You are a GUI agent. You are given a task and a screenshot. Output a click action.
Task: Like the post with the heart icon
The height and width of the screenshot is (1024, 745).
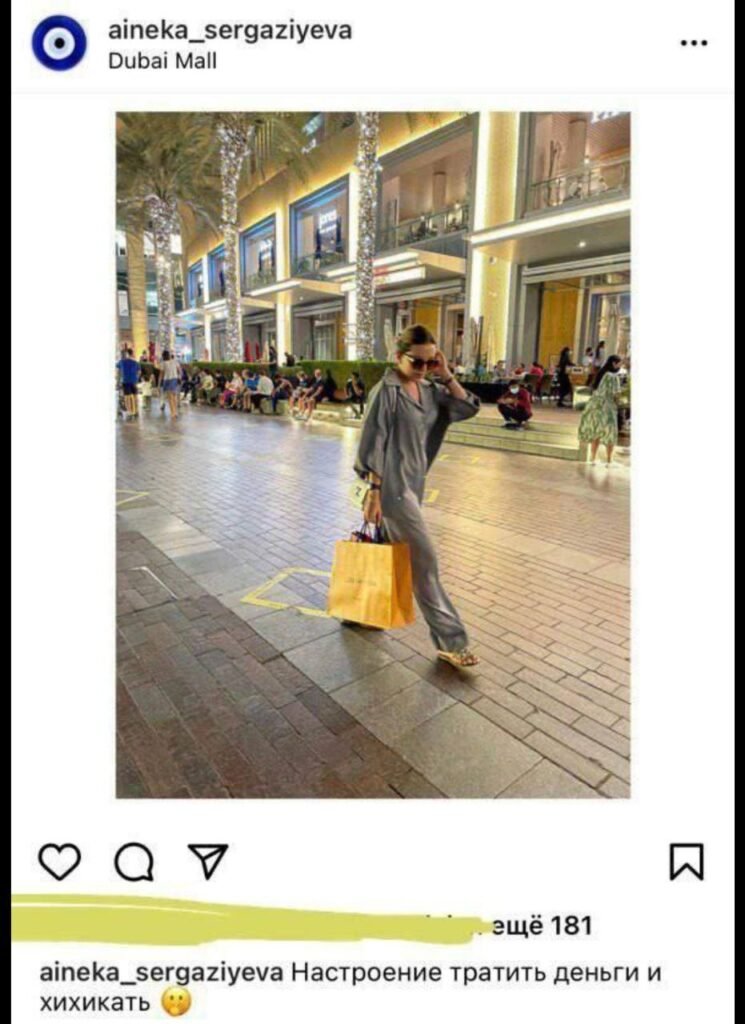tap(59, 861)
